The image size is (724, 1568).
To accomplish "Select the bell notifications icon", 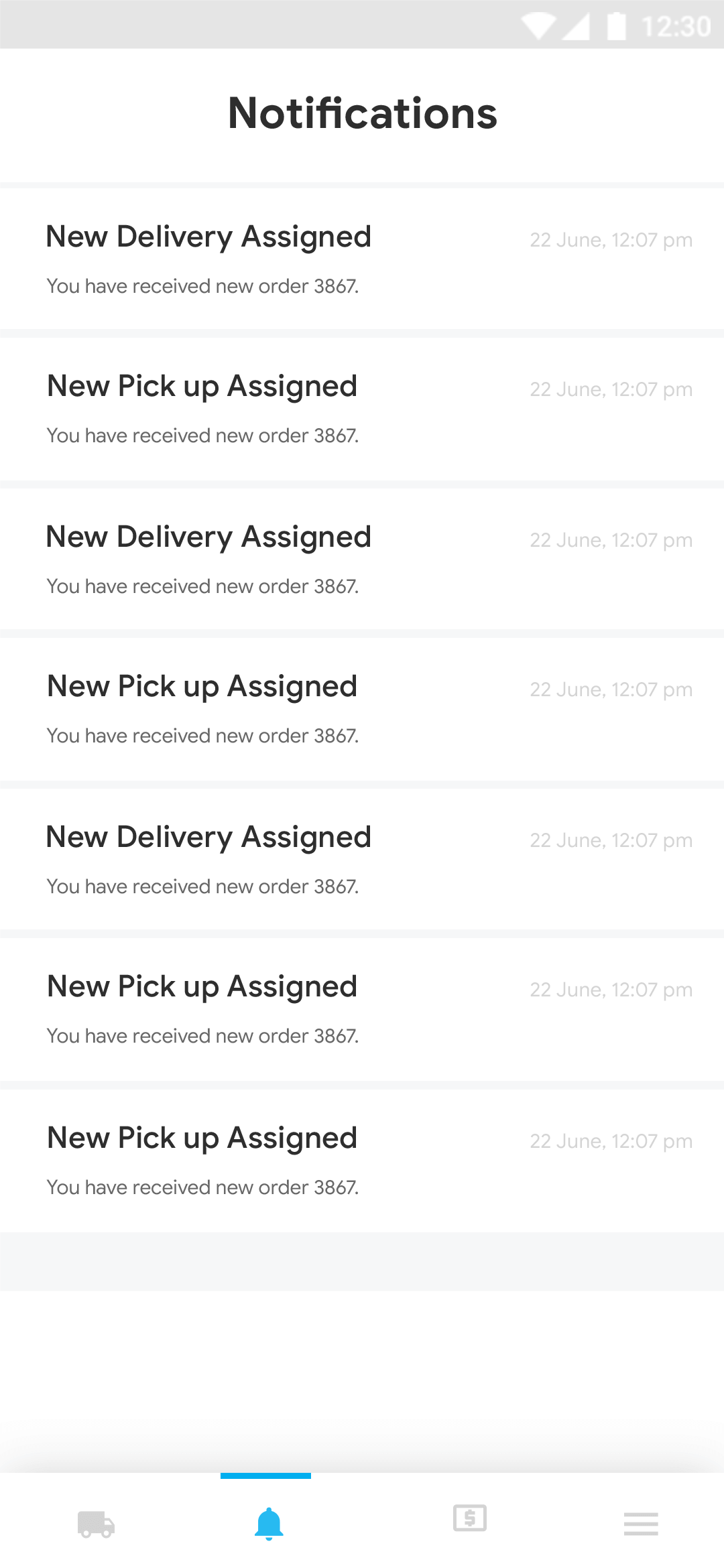I will 269,1522.
